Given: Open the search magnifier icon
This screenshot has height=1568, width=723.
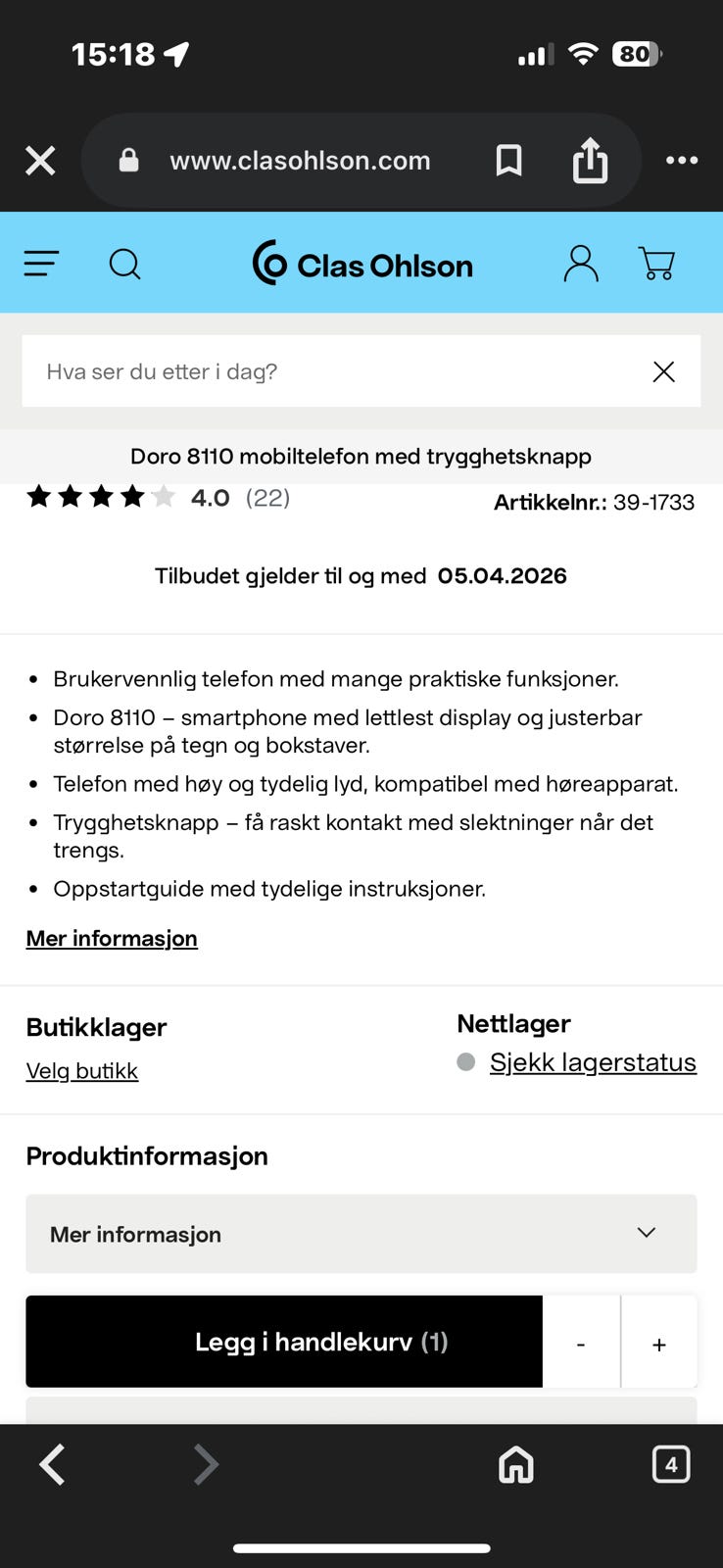Looking at the screenshot, I should 125,263.
